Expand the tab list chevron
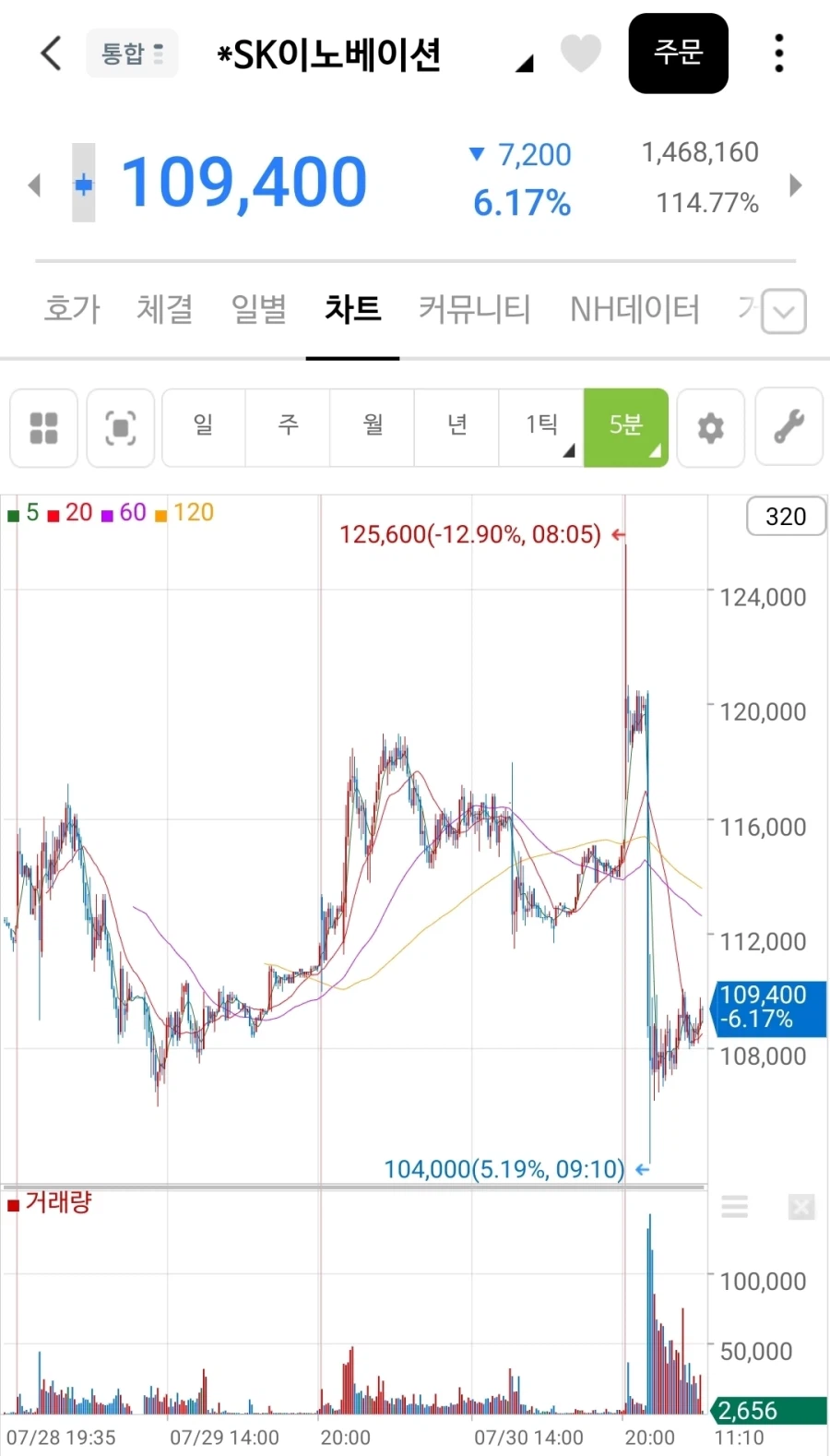Image resolution: width=830 pixels, height=1456 pixels. 784,311
